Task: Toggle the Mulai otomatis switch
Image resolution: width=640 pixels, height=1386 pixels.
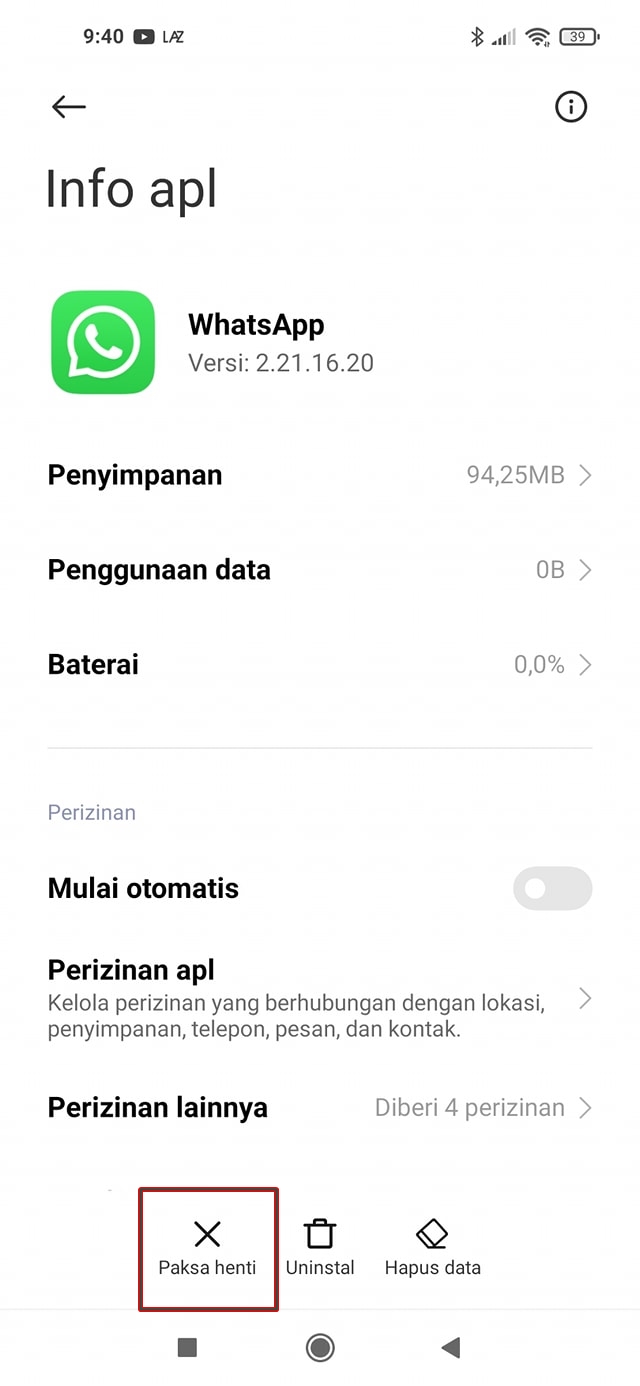Action: [x=552, y=888]
